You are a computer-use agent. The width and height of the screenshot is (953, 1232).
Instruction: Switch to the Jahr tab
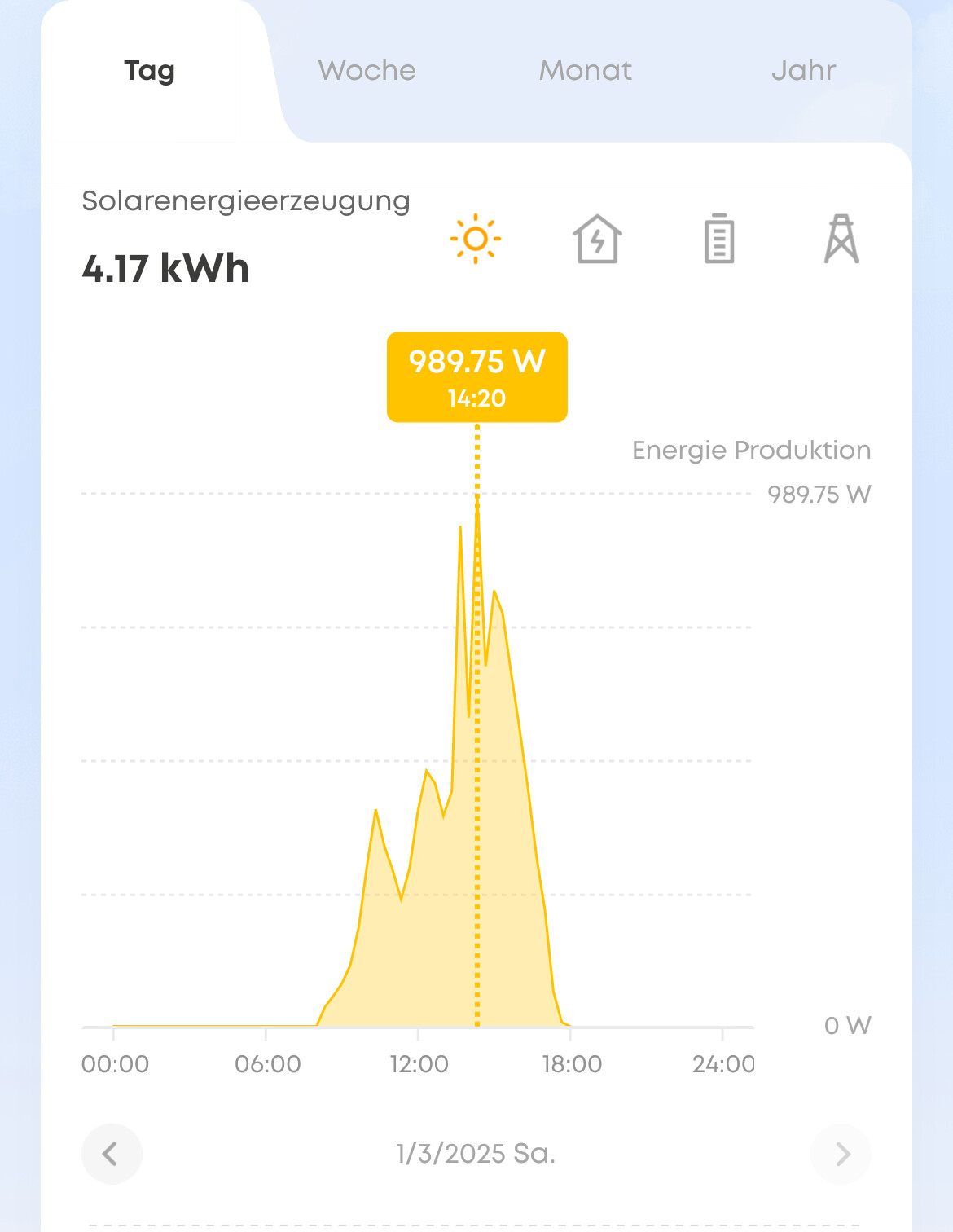pyautogui.click(x=803, y=71)
